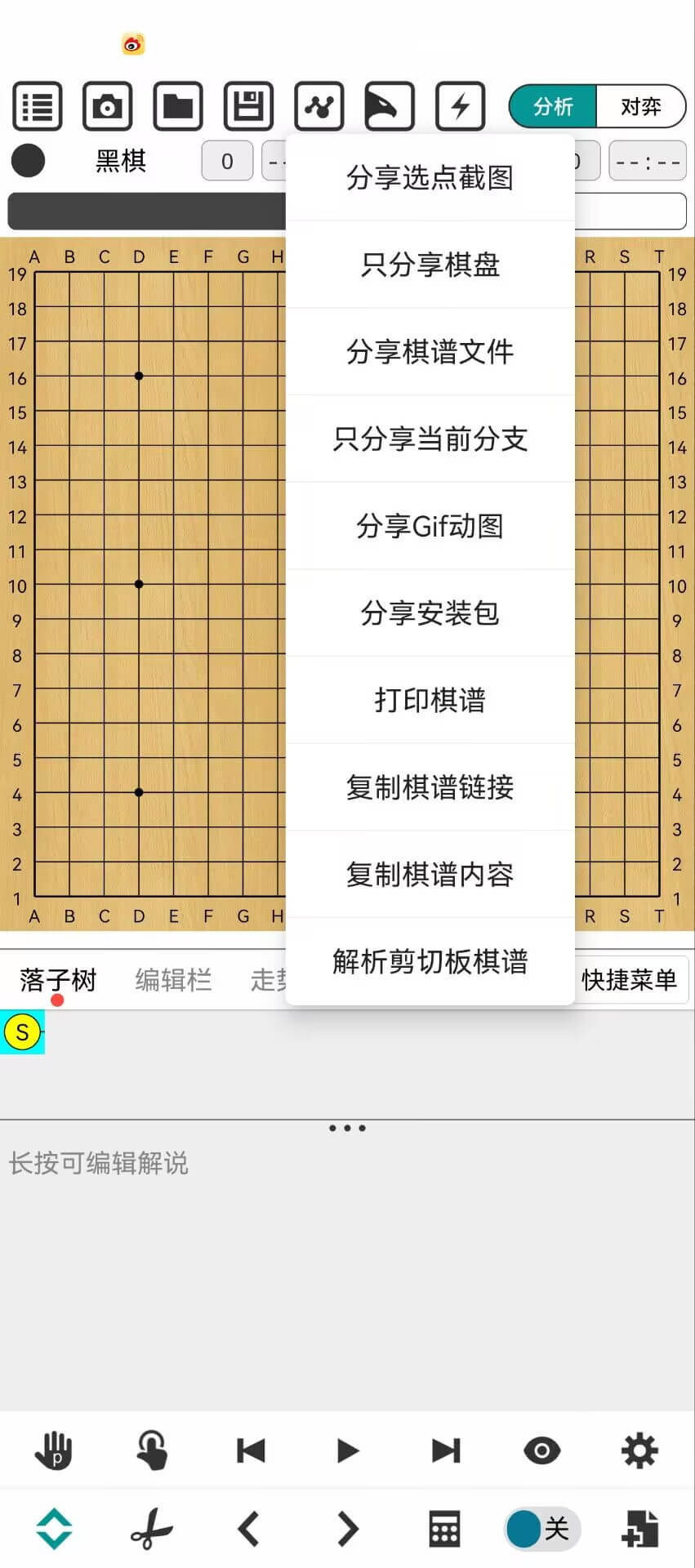Viewport: 695px width, 1568px height.
Task: Toggle the 关 switch on
Action: pos(541,1529)
